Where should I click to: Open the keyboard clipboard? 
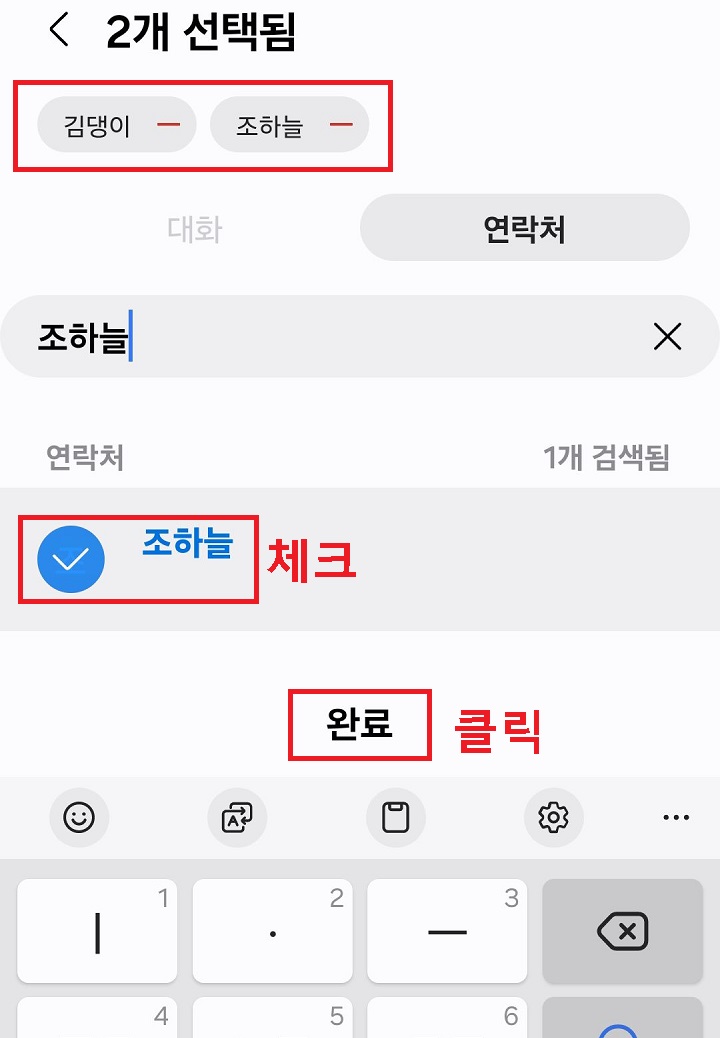pos(395,817)
